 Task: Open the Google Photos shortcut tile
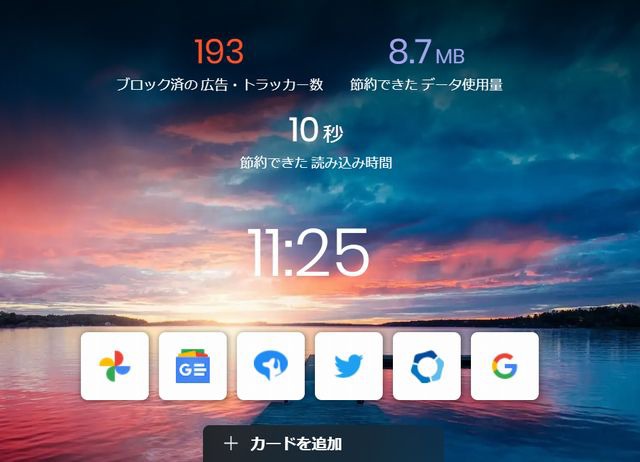coord(115,367)
